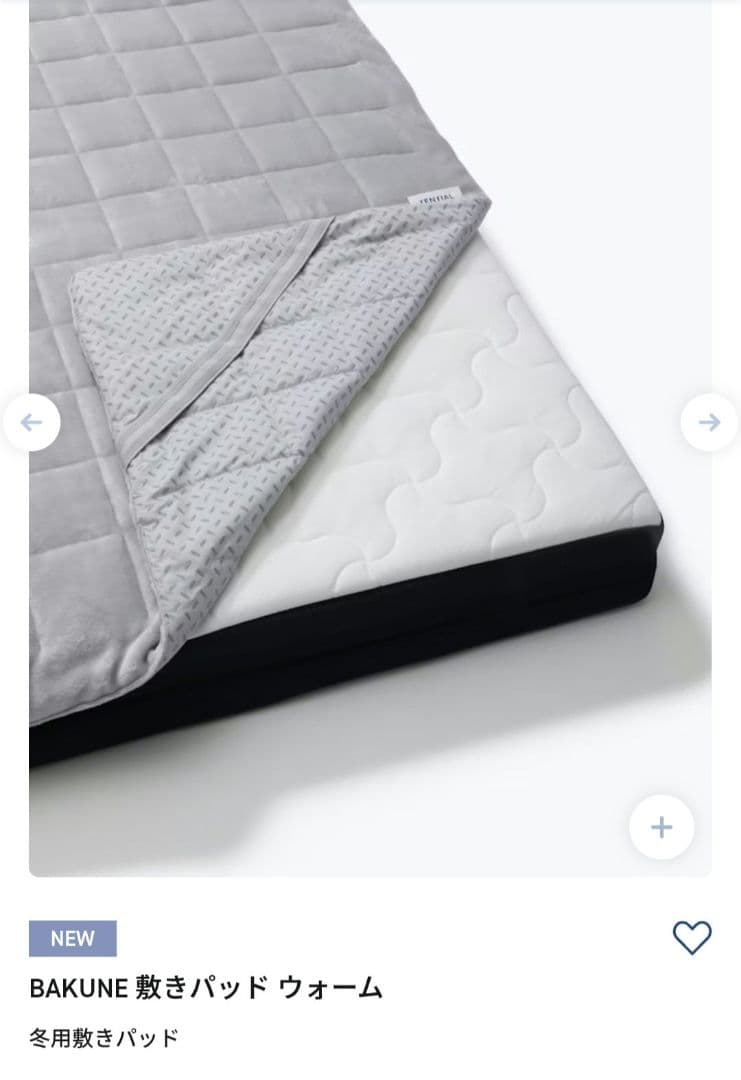
Task: Tap the plus button on the image
Action: point(661,827)
